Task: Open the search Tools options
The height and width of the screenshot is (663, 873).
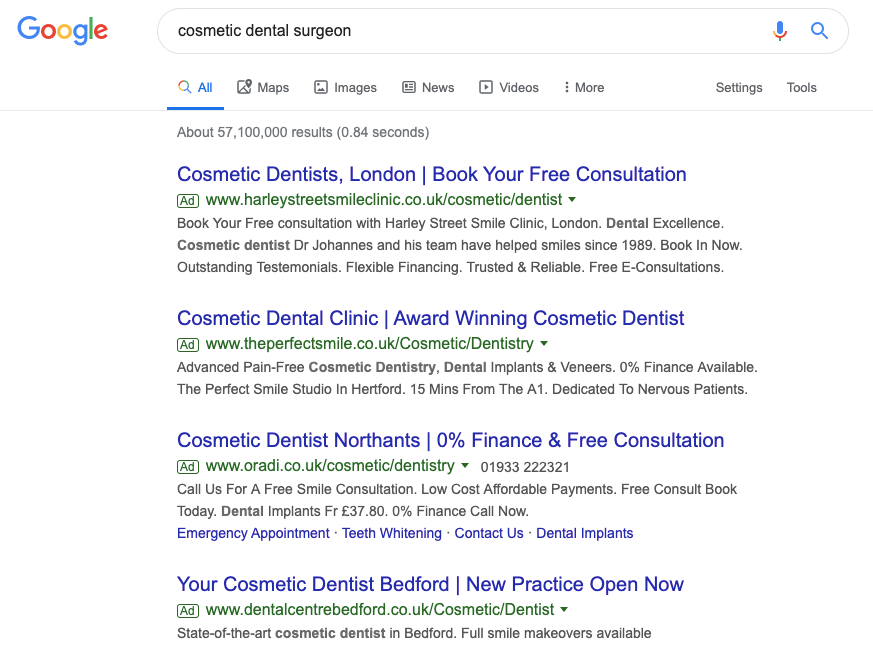Action: coord(801,88)
